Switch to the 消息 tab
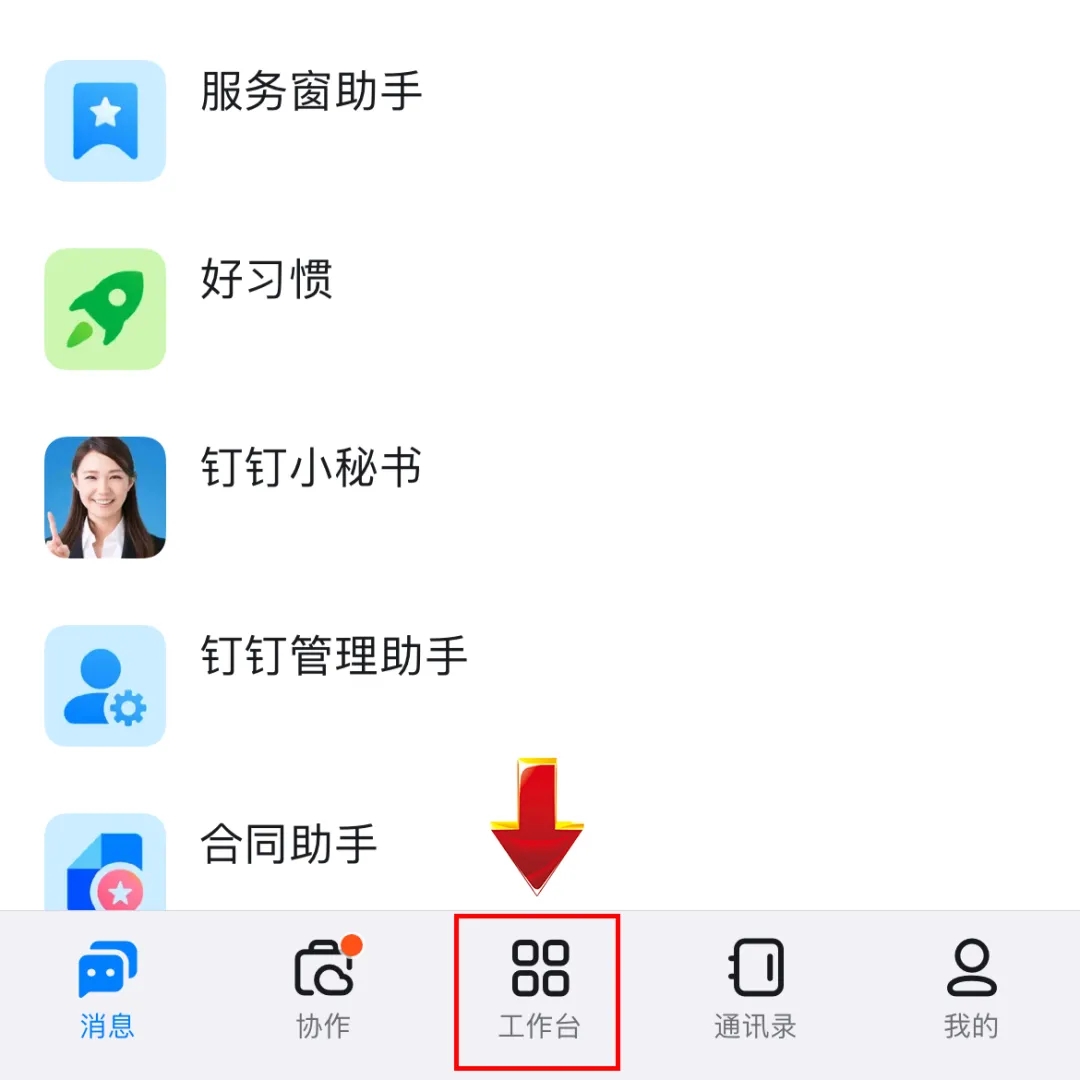 [107, 991]
